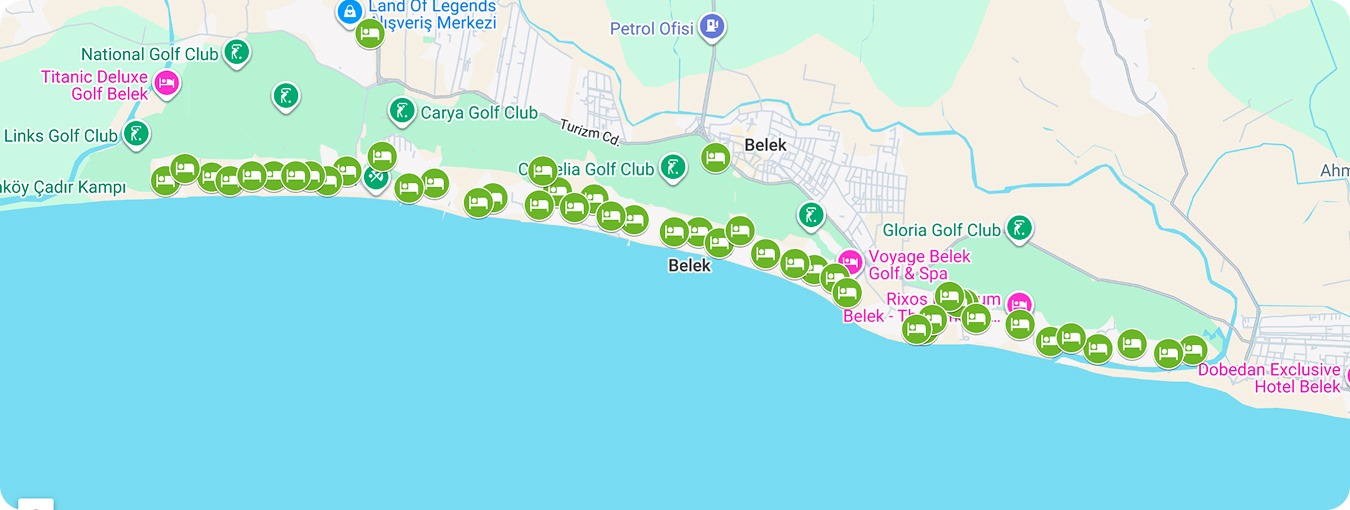Select the Titanic Deluxe Golf Belek hotel marker
The height and width of the screenshot is (510, 1350).
pyautogui.click(x=167, y=83)
